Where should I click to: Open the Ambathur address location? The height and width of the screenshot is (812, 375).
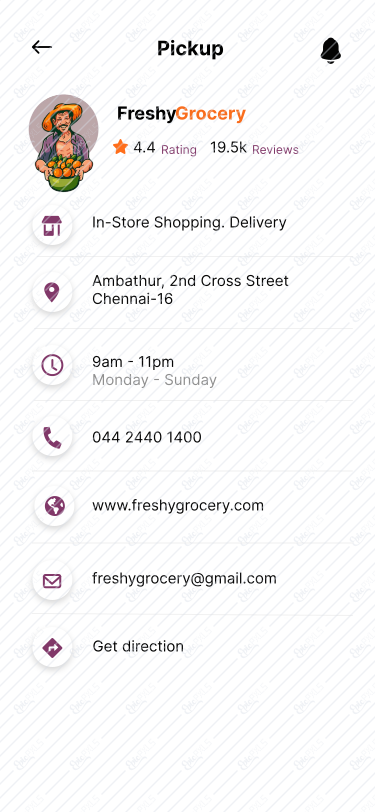click(190, 290)
